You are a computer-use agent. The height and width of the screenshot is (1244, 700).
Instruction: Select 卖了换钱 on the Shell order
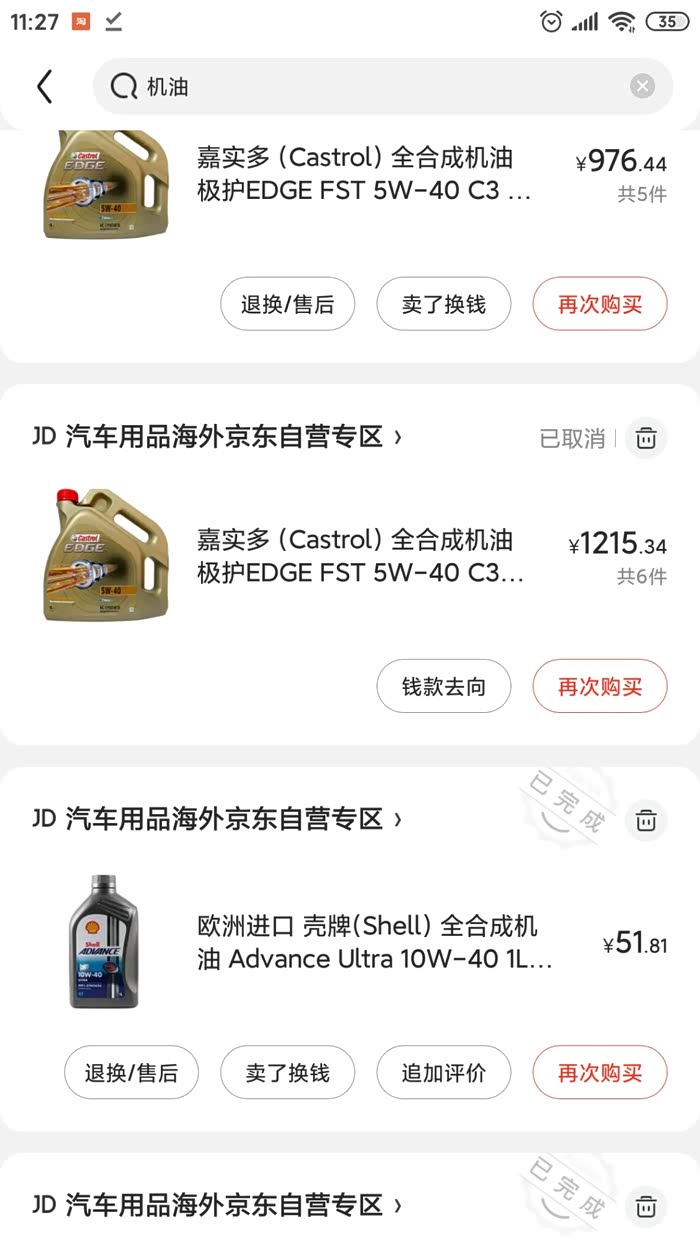[x=287, y=1073]
